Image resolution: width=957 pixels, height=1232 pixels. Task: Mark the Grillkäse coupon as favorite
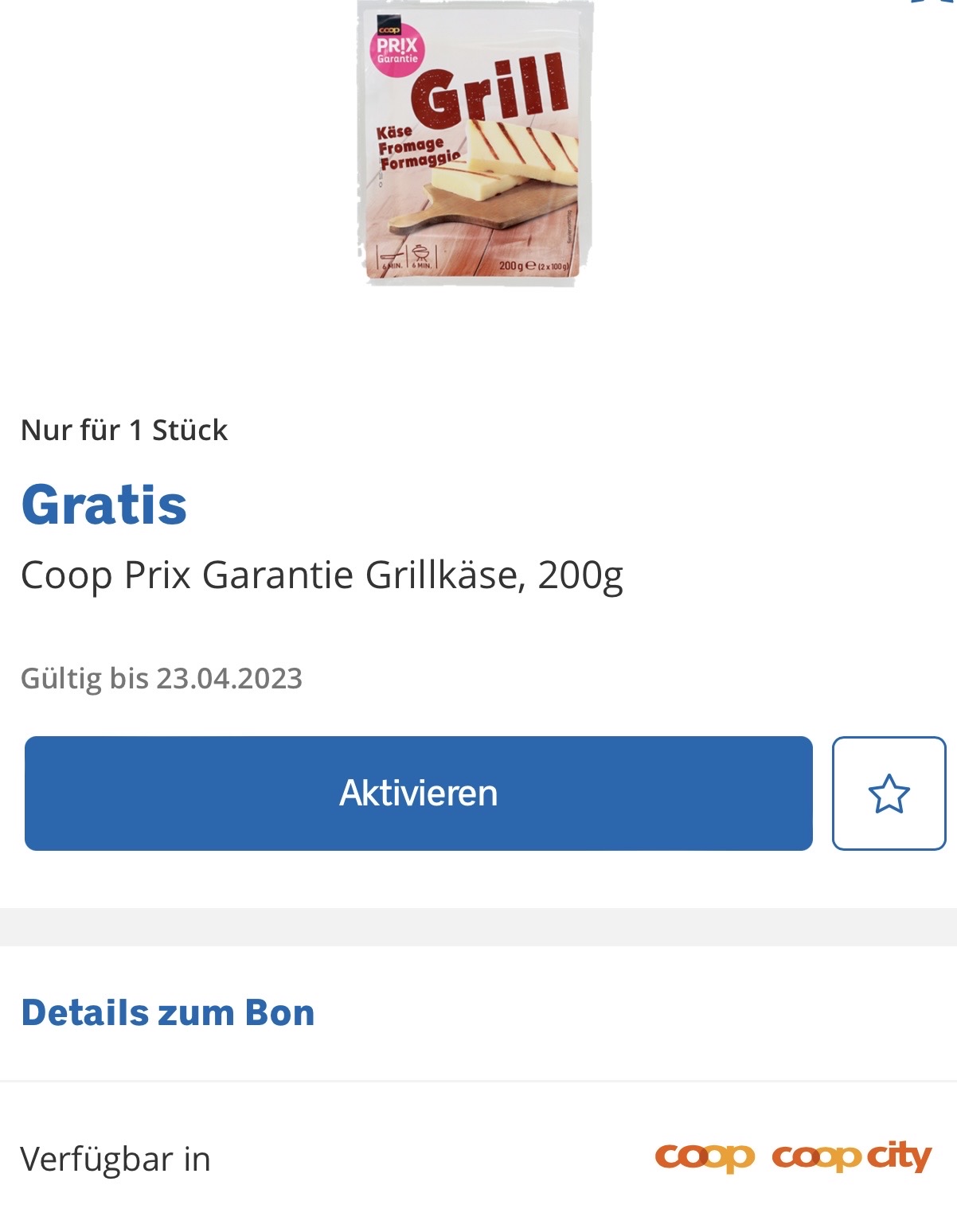click(889, 793)
